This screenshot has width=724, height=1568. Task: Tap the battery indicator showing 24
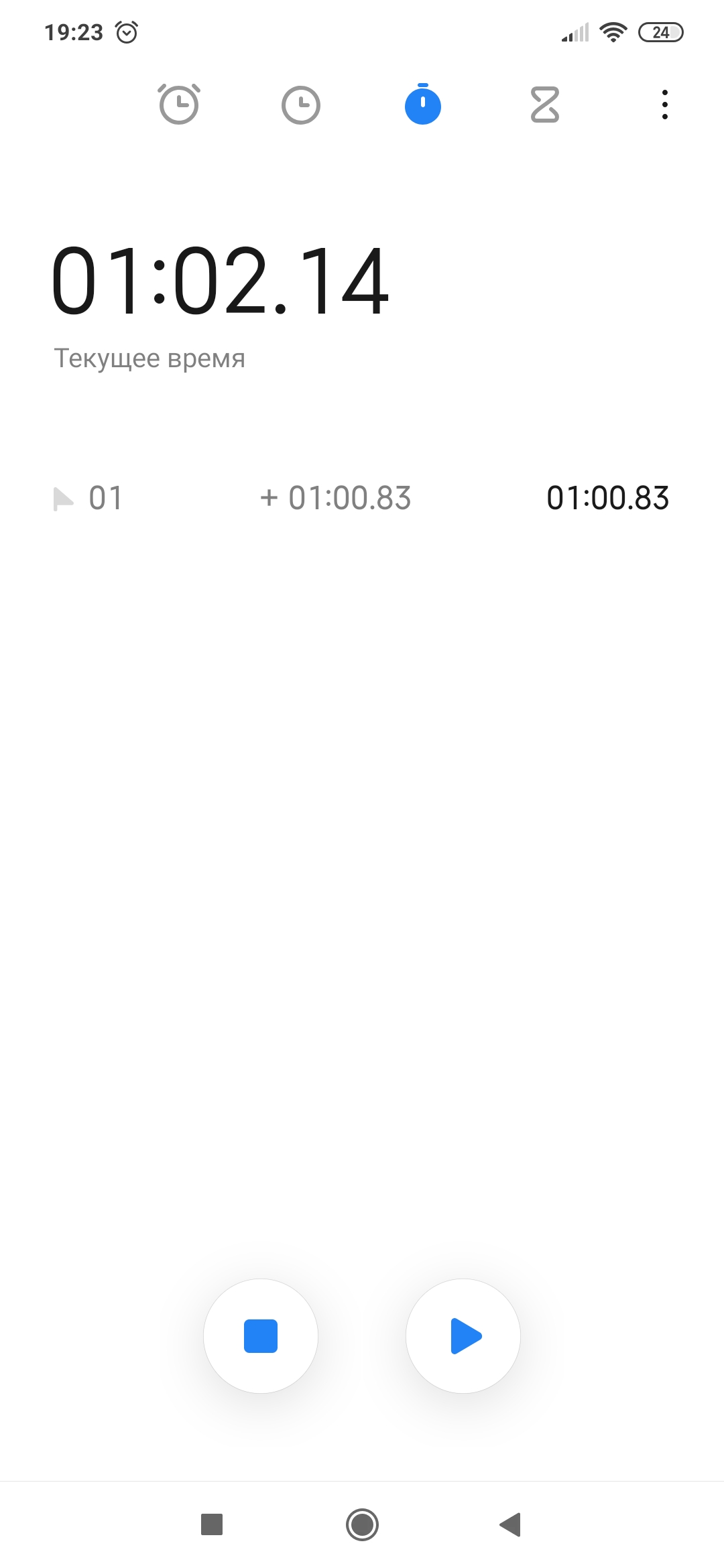pyautogui.click(x=660, y=31)
